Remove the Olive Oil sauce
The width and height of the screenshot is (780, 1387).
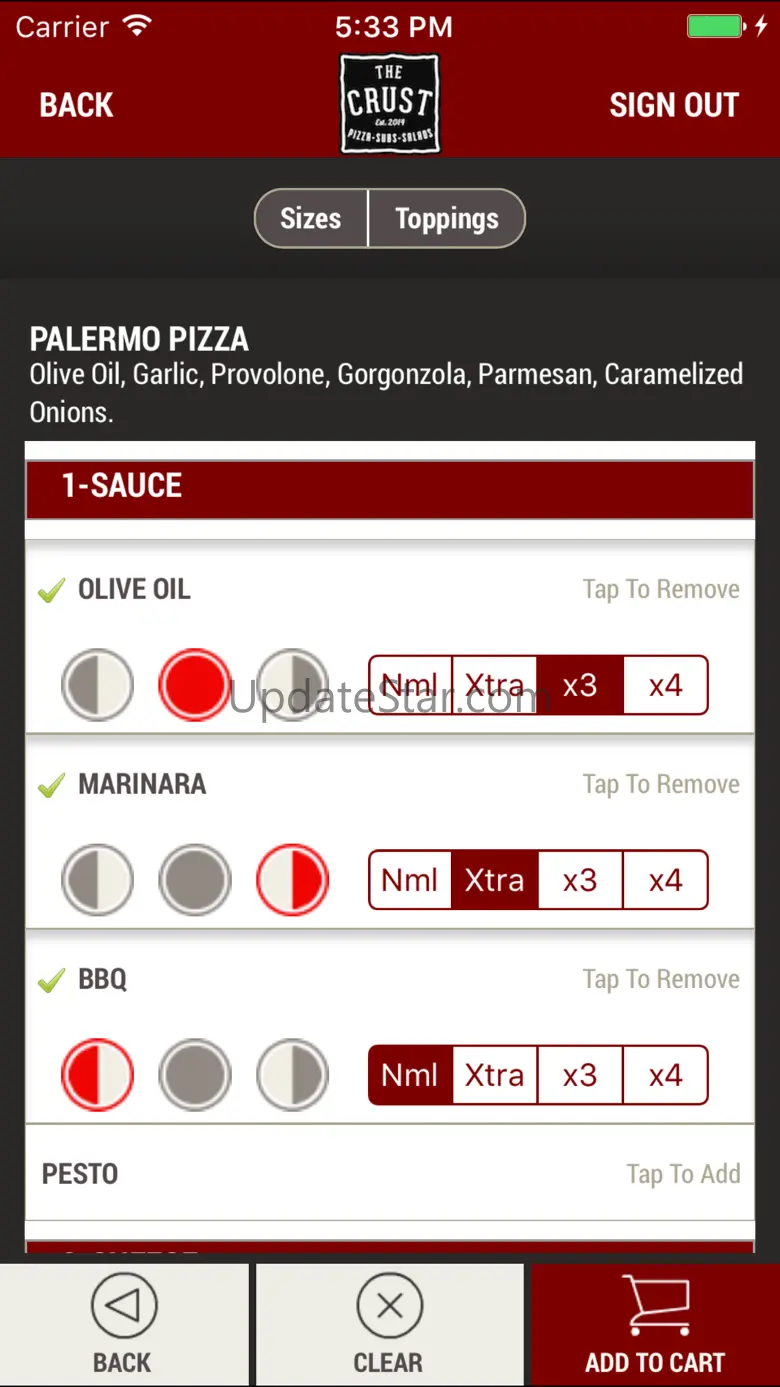point(660,590)
